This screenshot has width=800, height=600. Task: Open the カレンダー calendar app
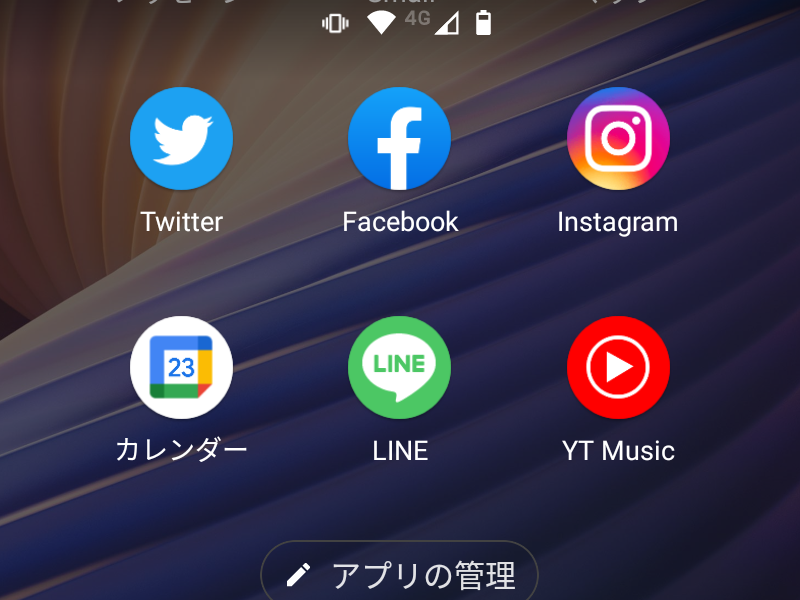(x=181, y=367)
